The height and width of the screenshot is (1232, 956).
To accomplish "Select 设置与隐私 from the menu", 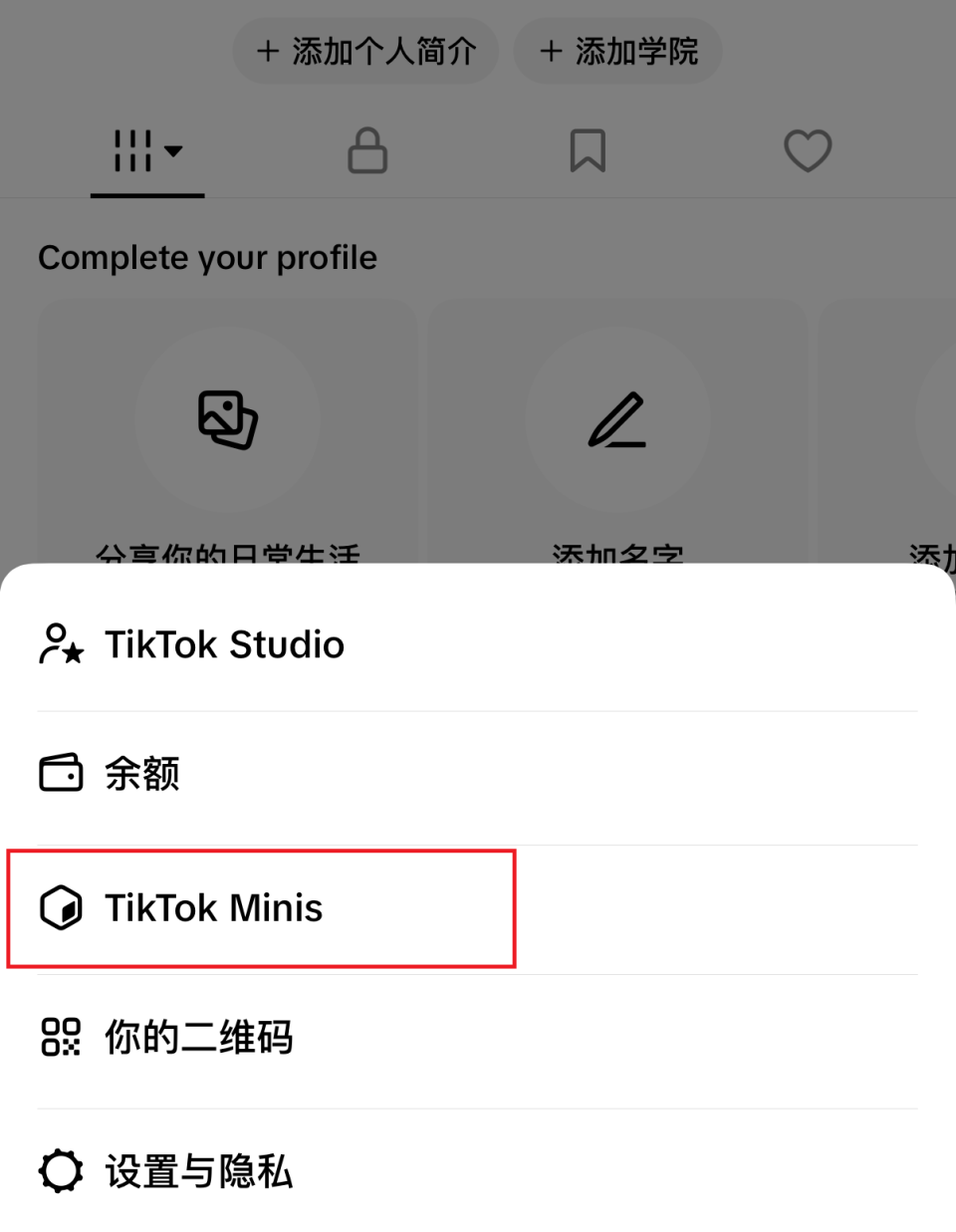I will coord(196,1171).
